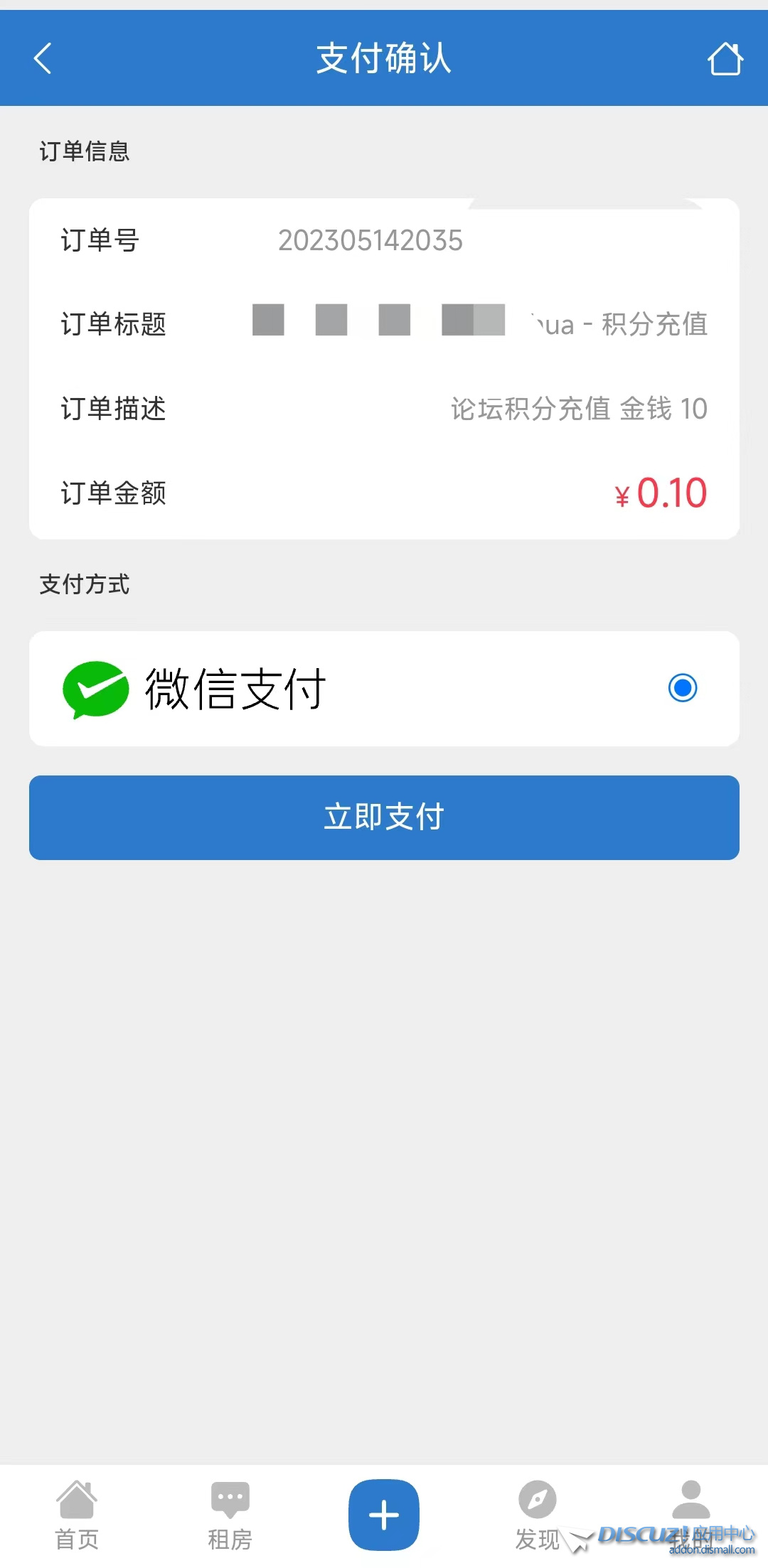Tap the order amount ¥0.10
This screenshot has height=1568, width=768.
(661, 493)
